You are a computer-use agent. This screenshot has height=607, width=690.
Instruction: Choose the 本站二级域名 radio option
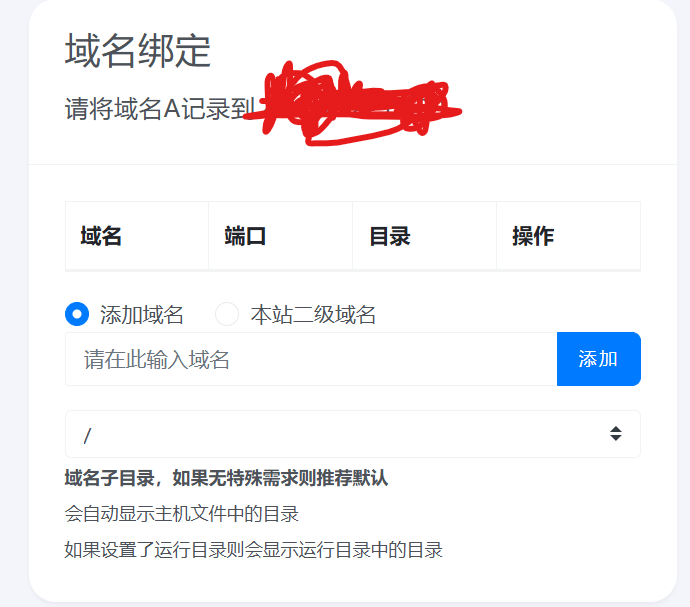pyautogui.click(x=227, y=314)
